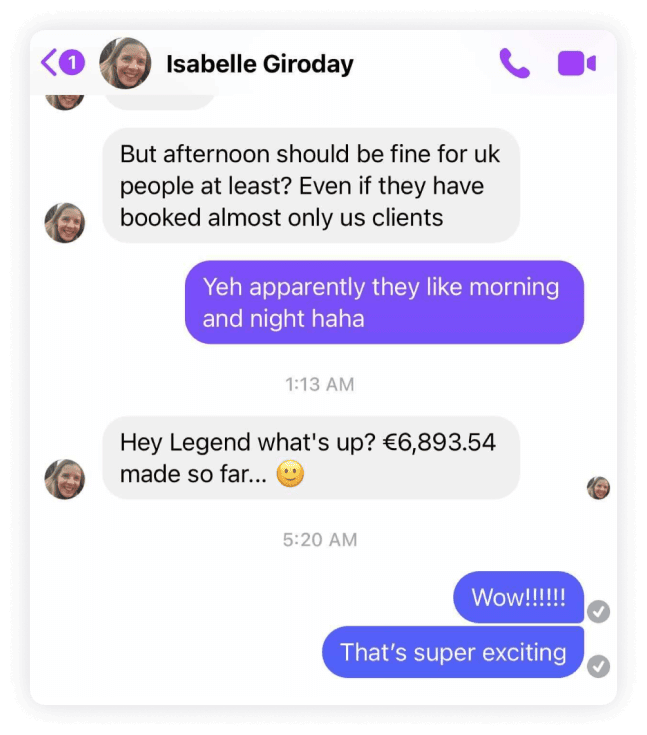This screenshot has height=735, width=647.
Task: Start a video call with Isabelle
Action: pos(576,64)
